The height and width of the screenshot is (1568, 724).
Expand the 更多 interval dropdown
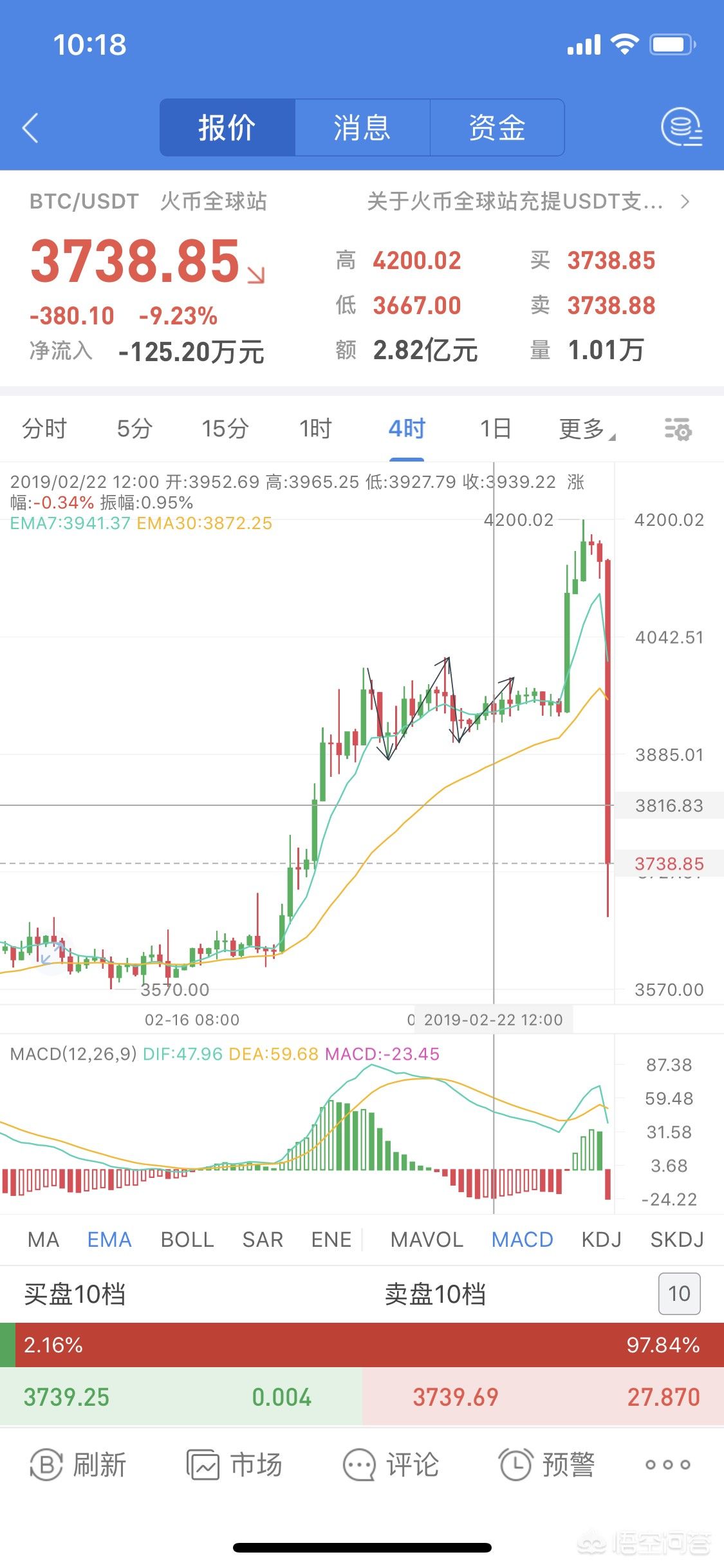tap(587, 429)
